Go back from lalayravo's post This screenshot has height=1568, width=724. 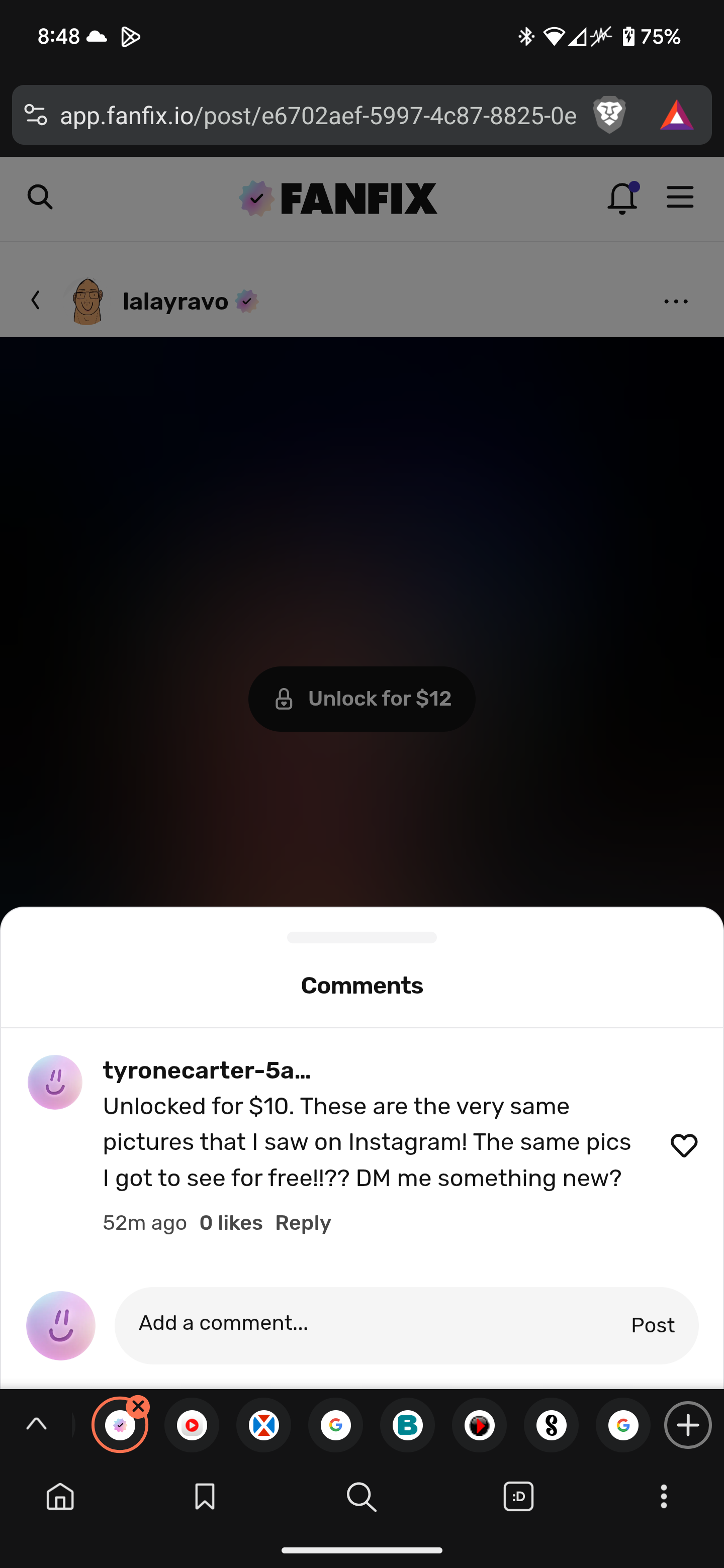pos(35,300)
